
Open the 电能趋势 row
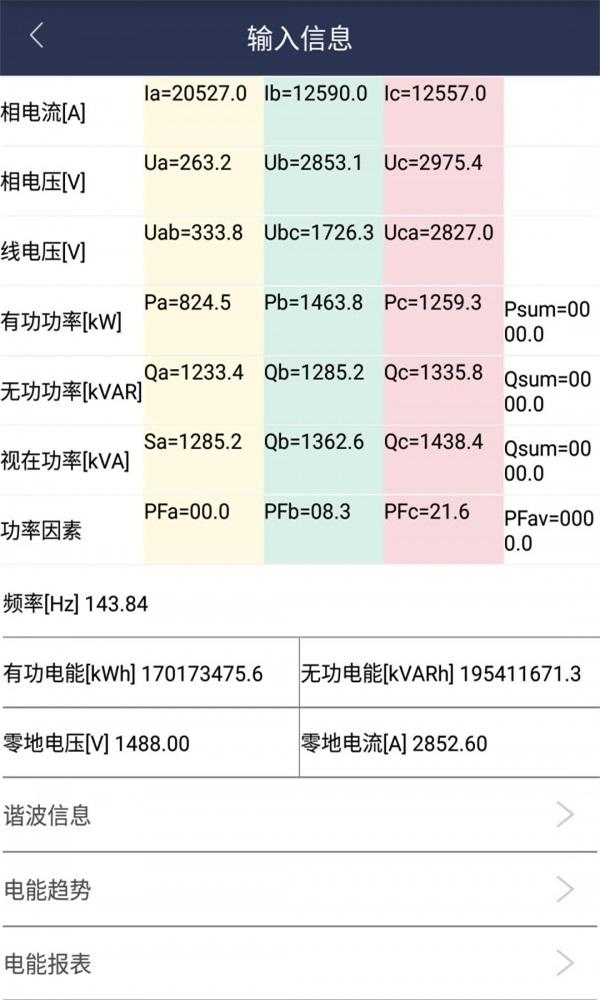click(300, 889)
